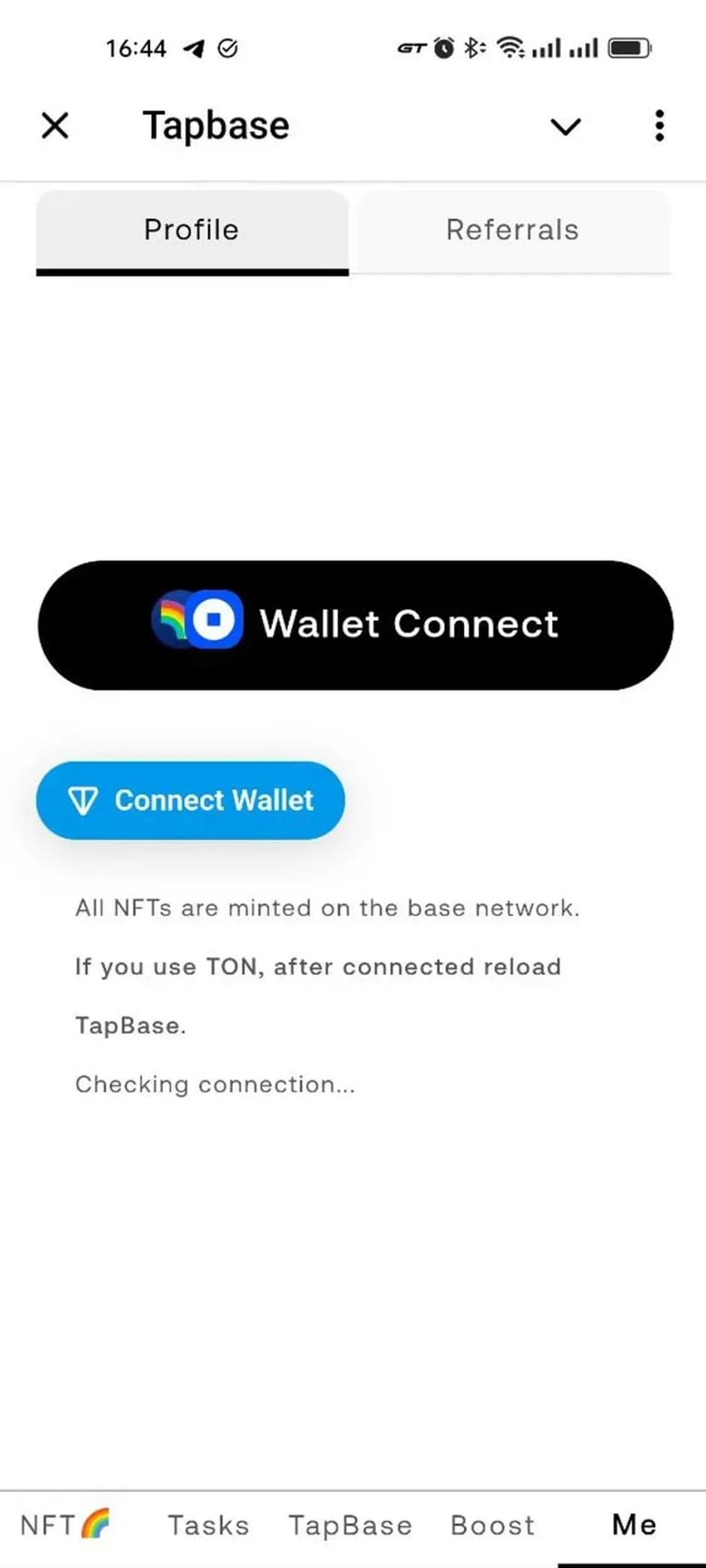
Task: Open the NFT section
Action: tap(66, 1525)
